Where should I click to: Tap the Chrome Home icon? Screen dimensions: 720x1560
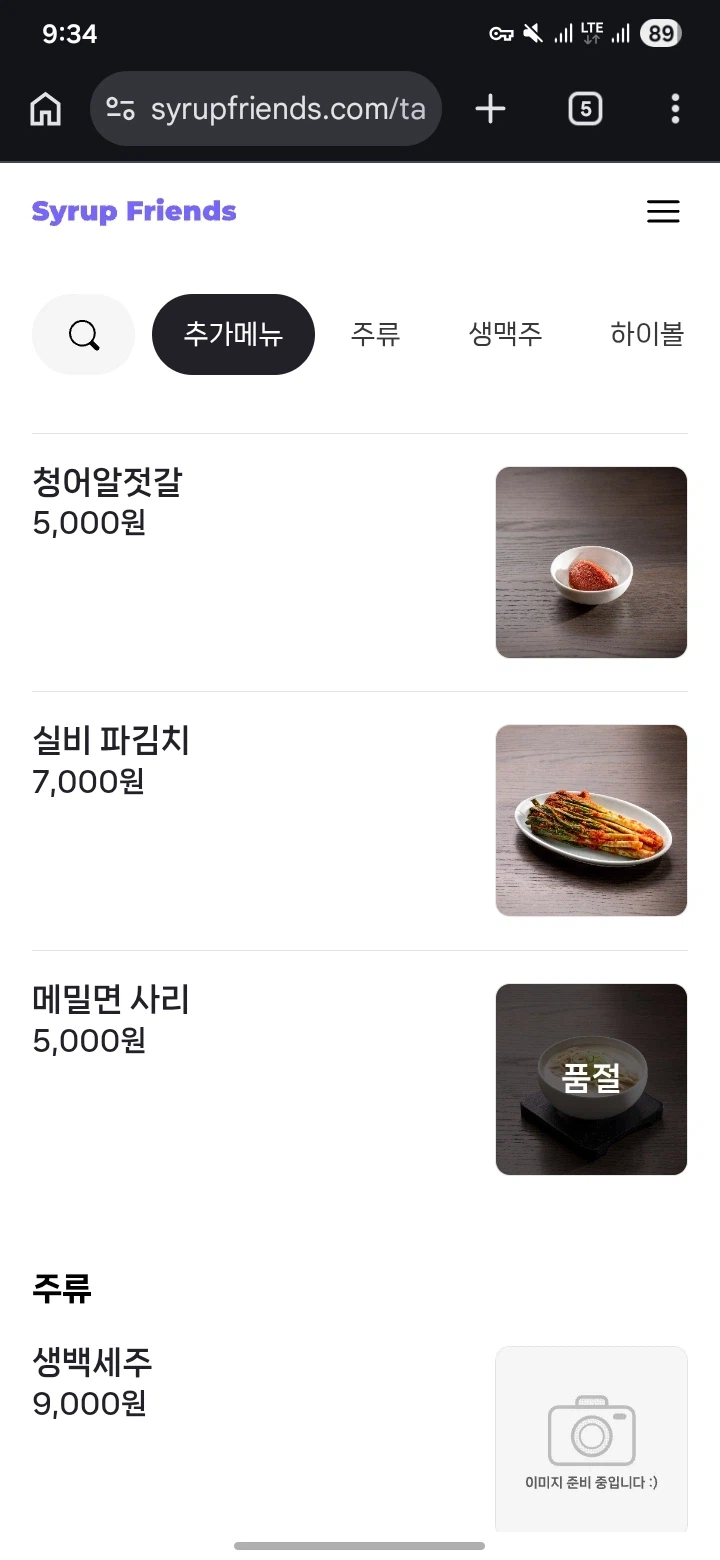44,109
